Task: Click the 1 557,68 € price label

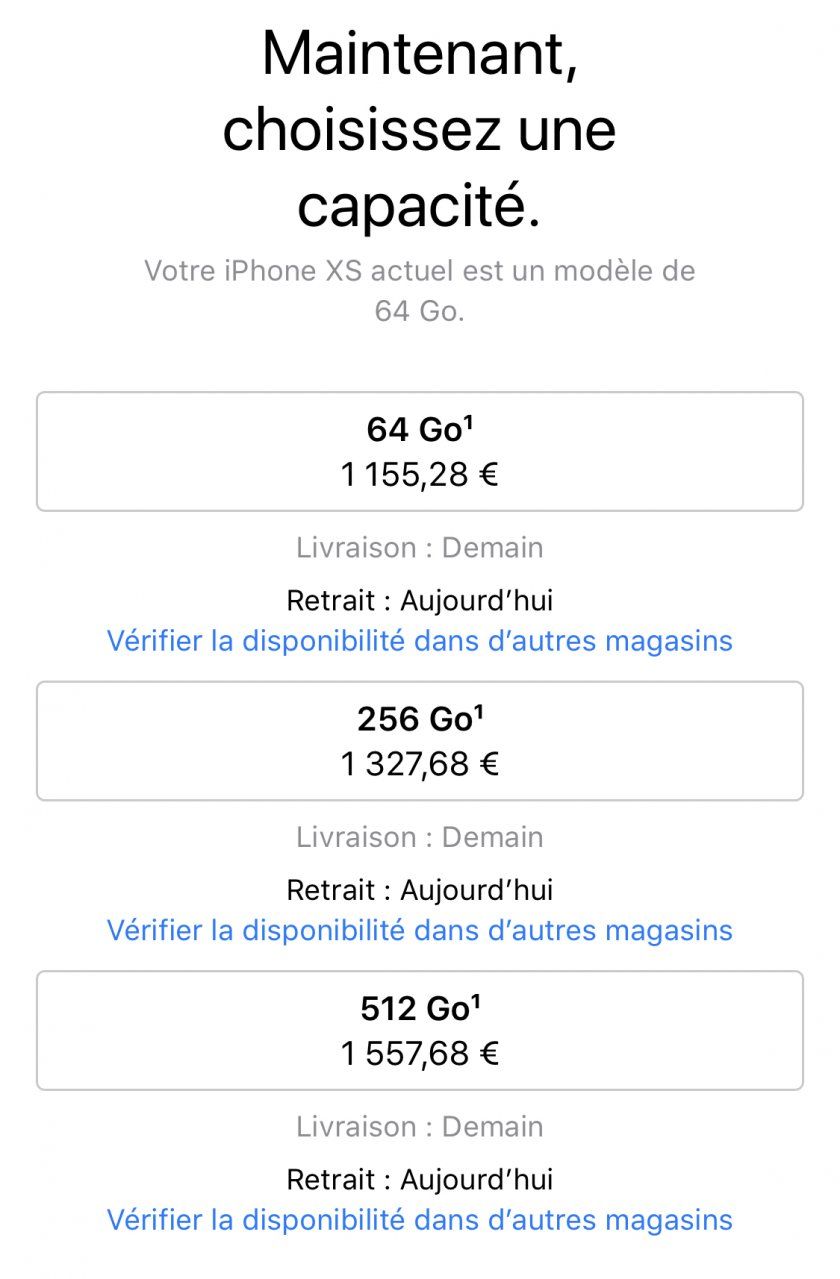Action: pos(420,1056)
